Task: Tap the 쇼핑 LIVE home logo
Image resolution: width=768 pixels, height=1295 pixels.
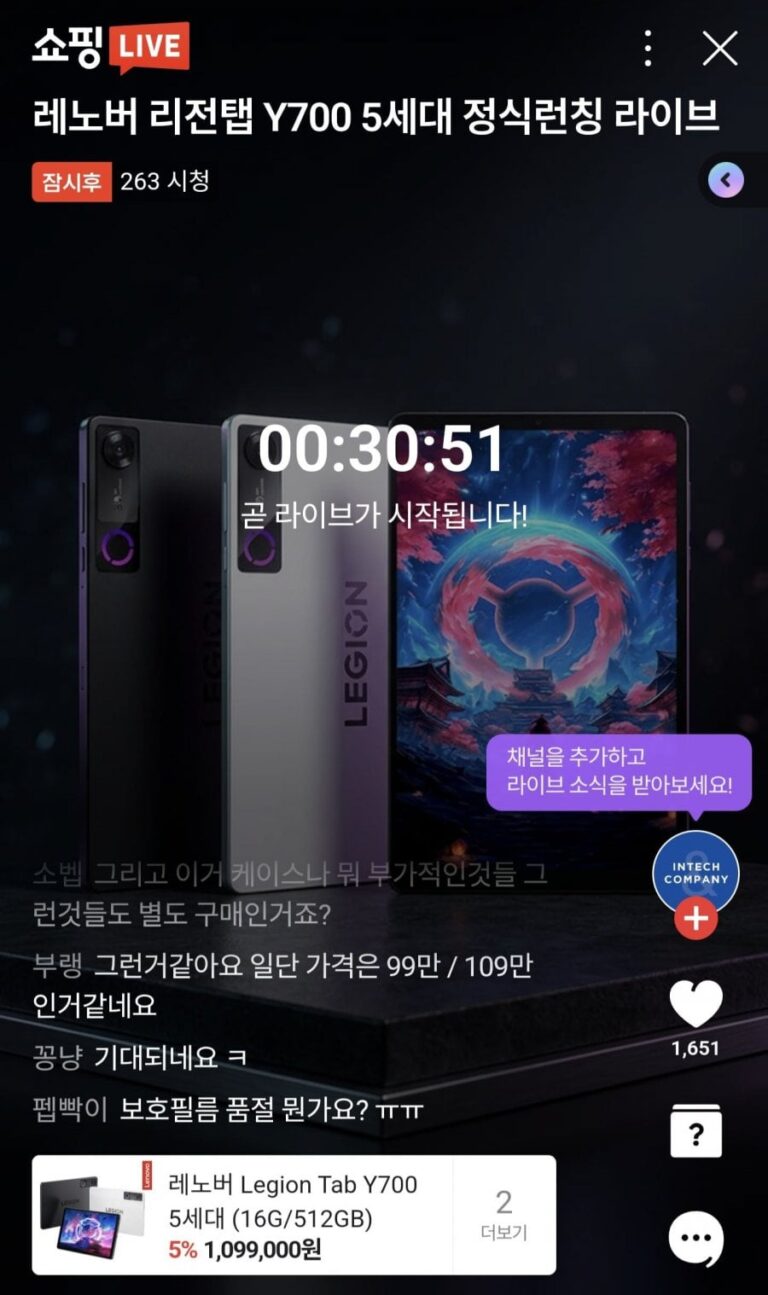Action: pos(110,46)
